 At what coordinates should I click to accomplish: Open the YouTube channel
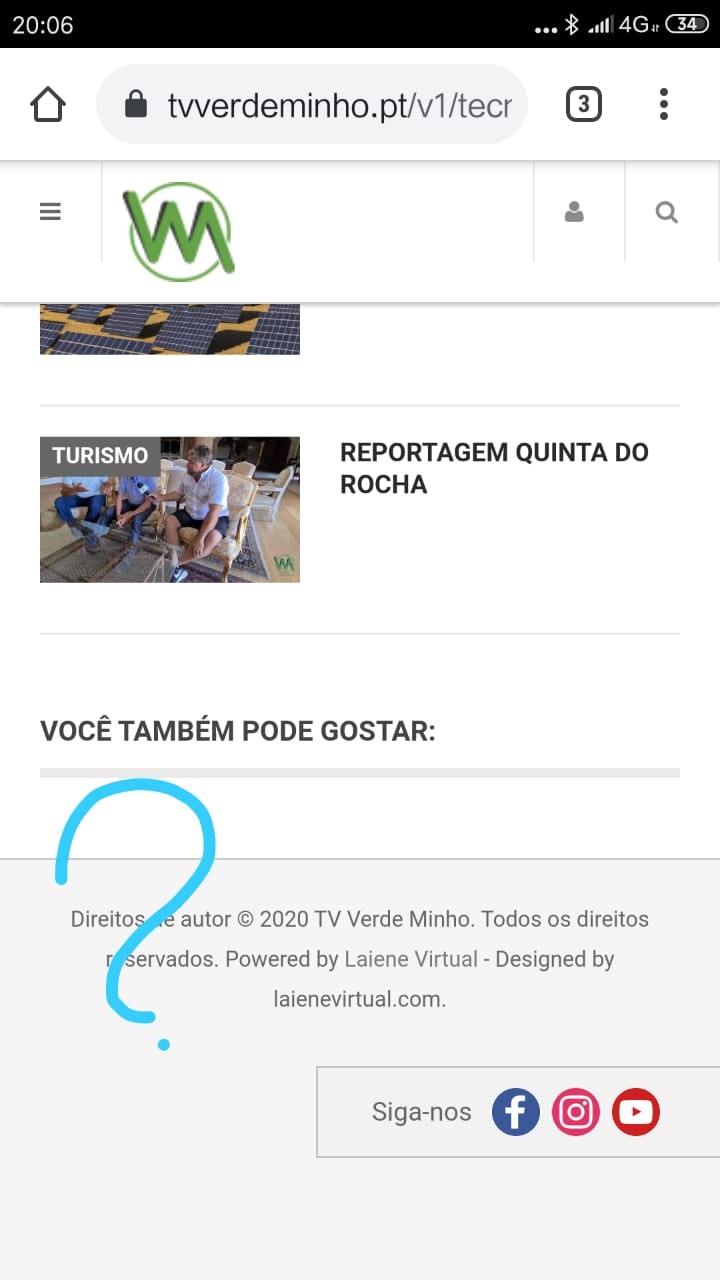point(636,1112)
